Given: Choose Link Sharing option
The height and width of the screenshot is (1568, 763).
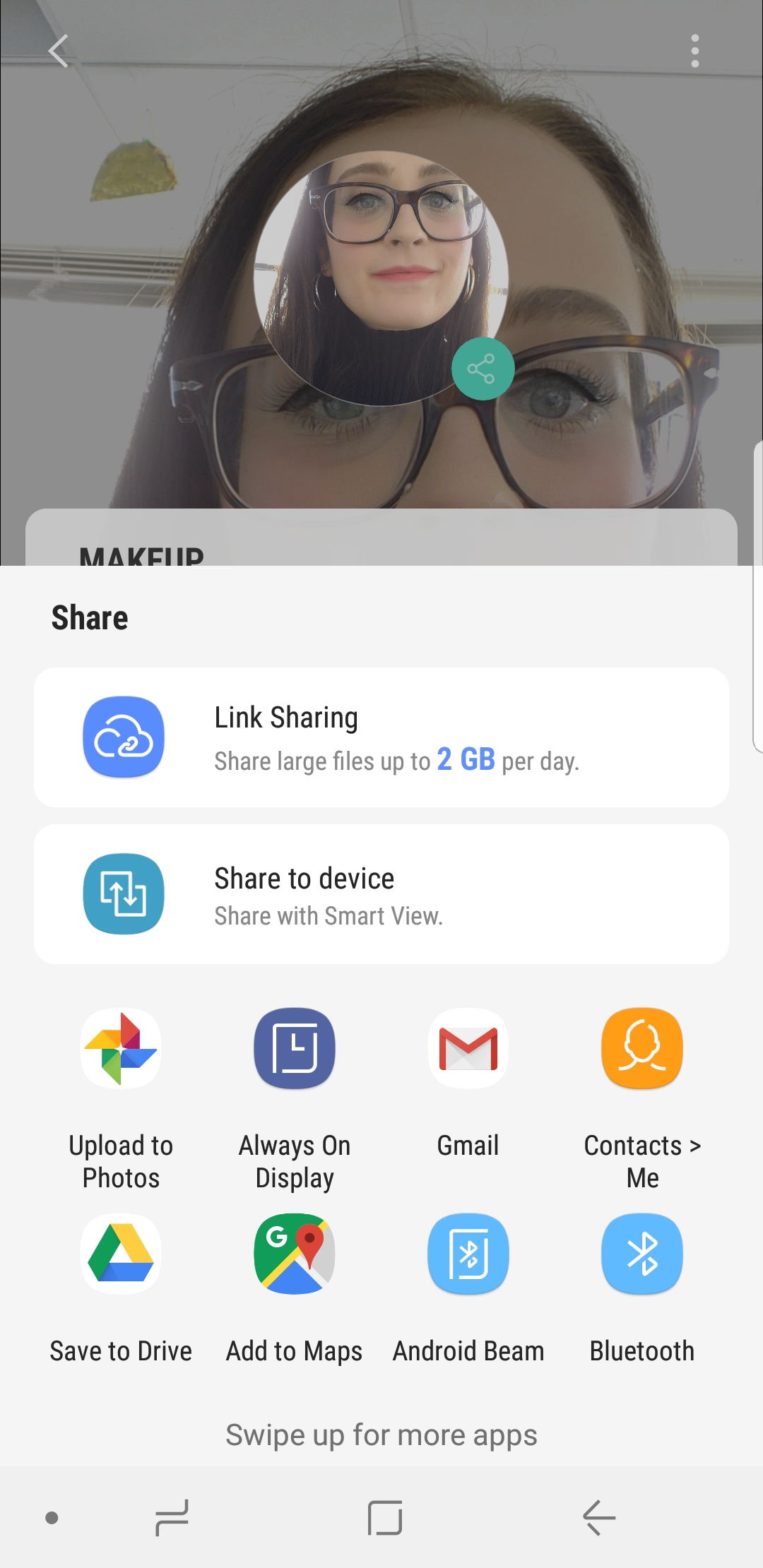Looking at the screenshot, I should coord(381,737).
